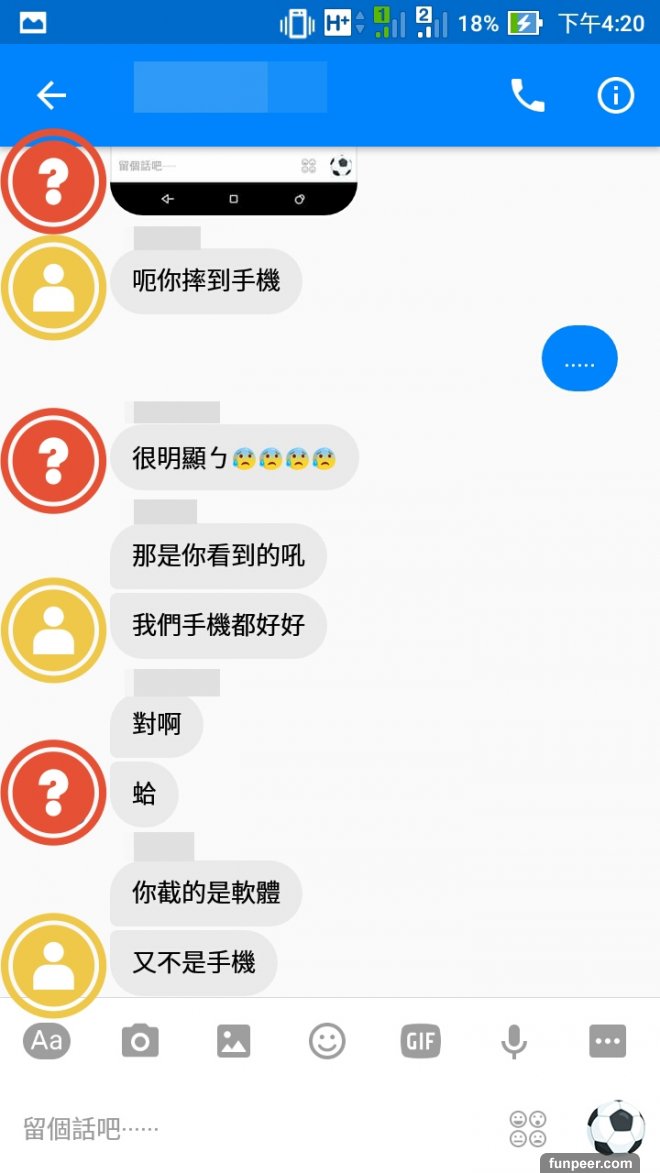Screen dimensions: 660x1173
Task: Tap the 留個話吧 message input field
Action: tap(250, 1129)
